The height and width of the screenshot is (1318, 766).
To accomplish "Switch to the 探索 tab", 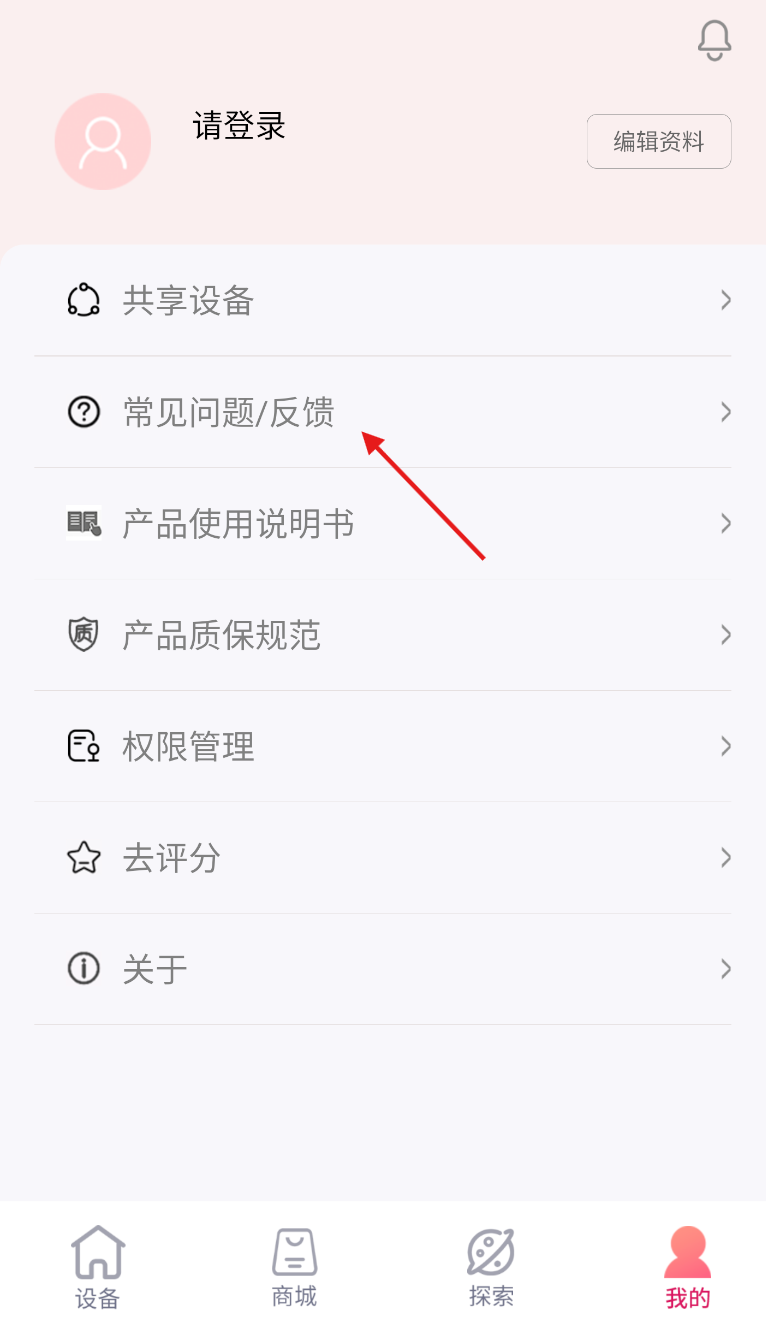I will (491, 1267).
